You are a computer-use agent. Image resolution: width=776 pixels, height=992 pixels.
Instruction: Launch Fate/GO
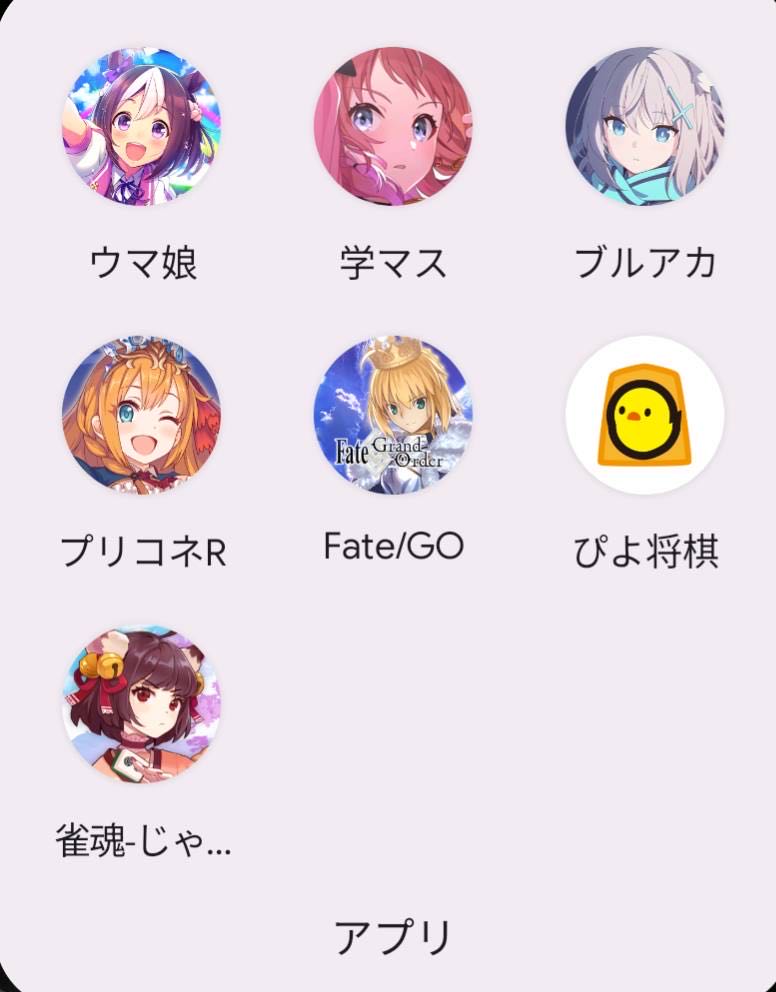(x=393, y=415)
